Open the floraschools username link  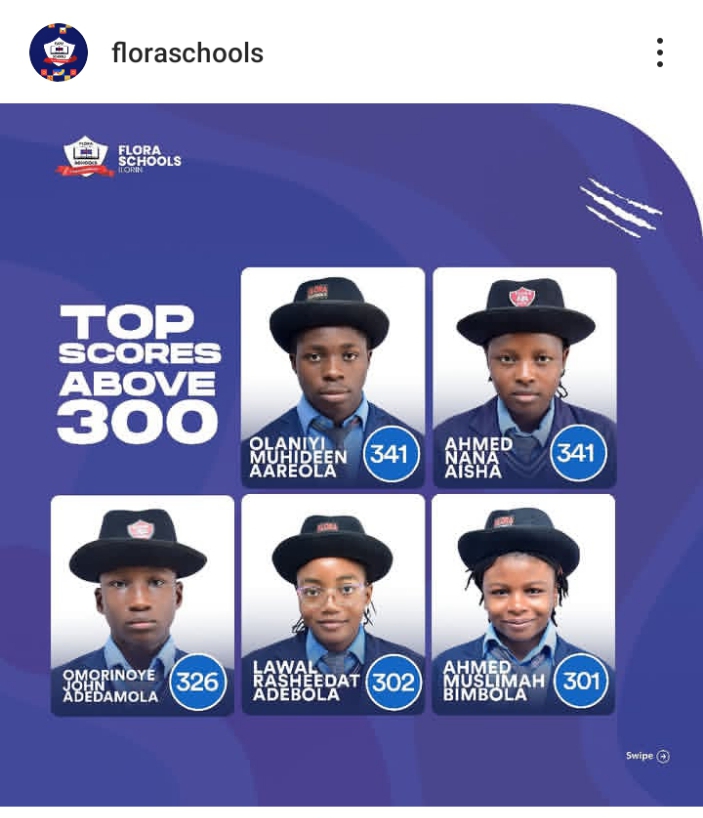point(187,53)
